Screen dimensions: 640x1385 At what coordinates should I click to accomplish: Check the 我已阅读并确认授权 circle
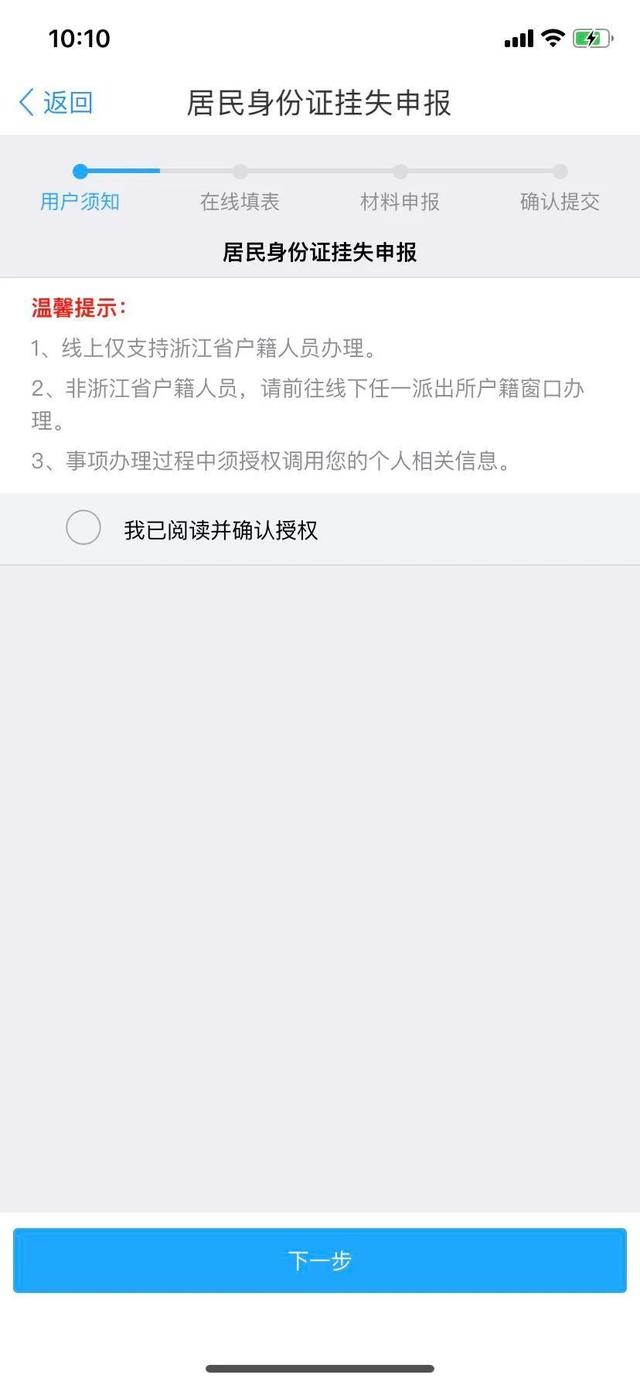(83, 528)
